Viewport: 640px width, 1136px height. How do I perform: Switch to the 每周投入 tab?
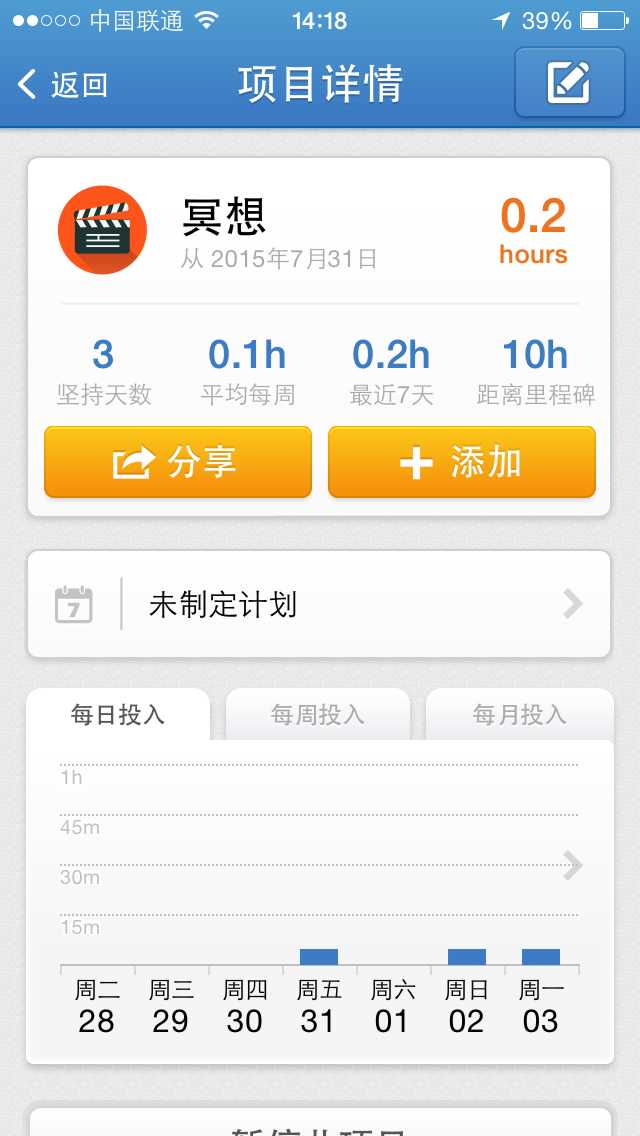(318, 715)
